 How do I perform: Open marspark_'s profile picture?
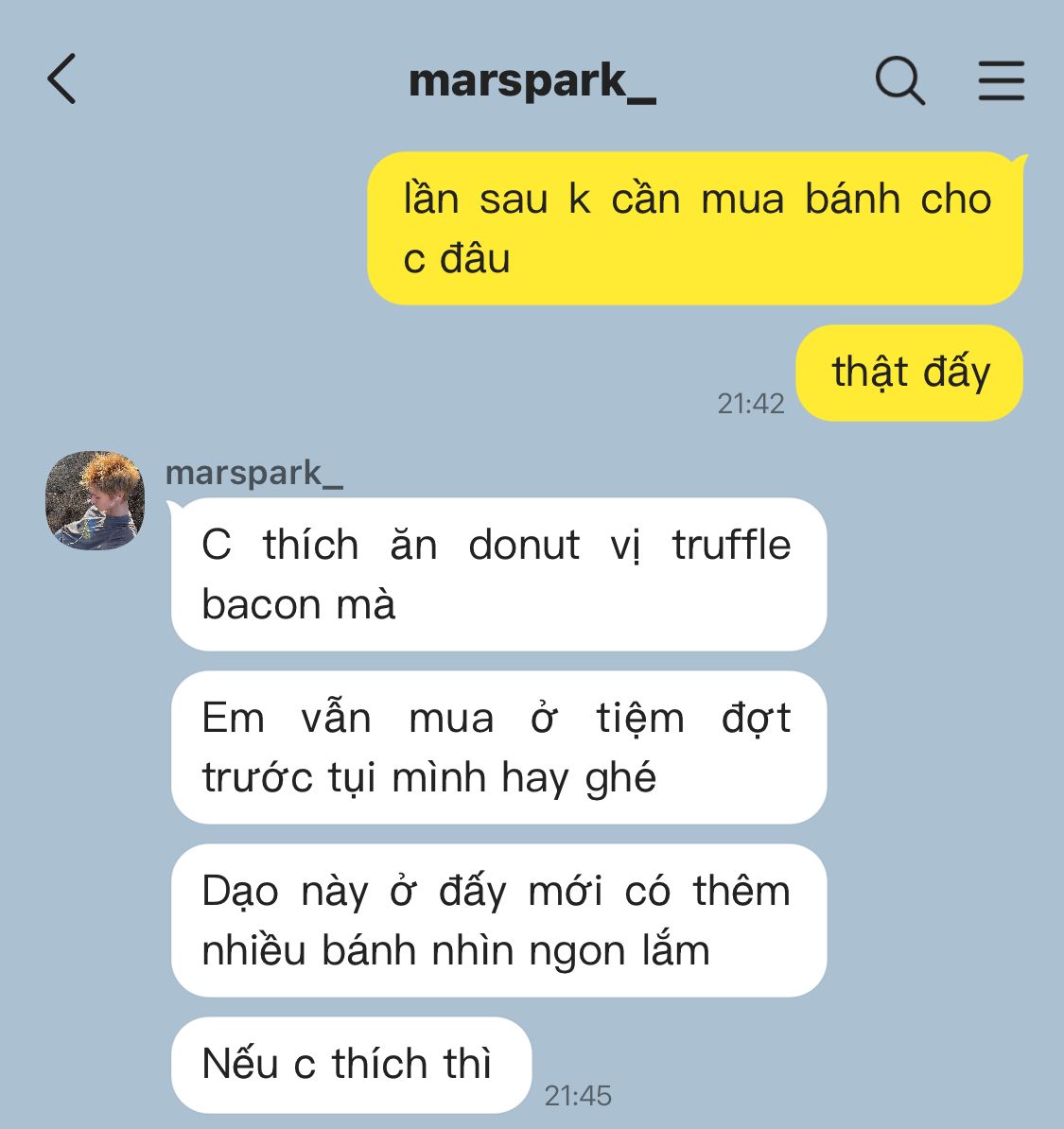pyautogui.click(x=96, y=499)
